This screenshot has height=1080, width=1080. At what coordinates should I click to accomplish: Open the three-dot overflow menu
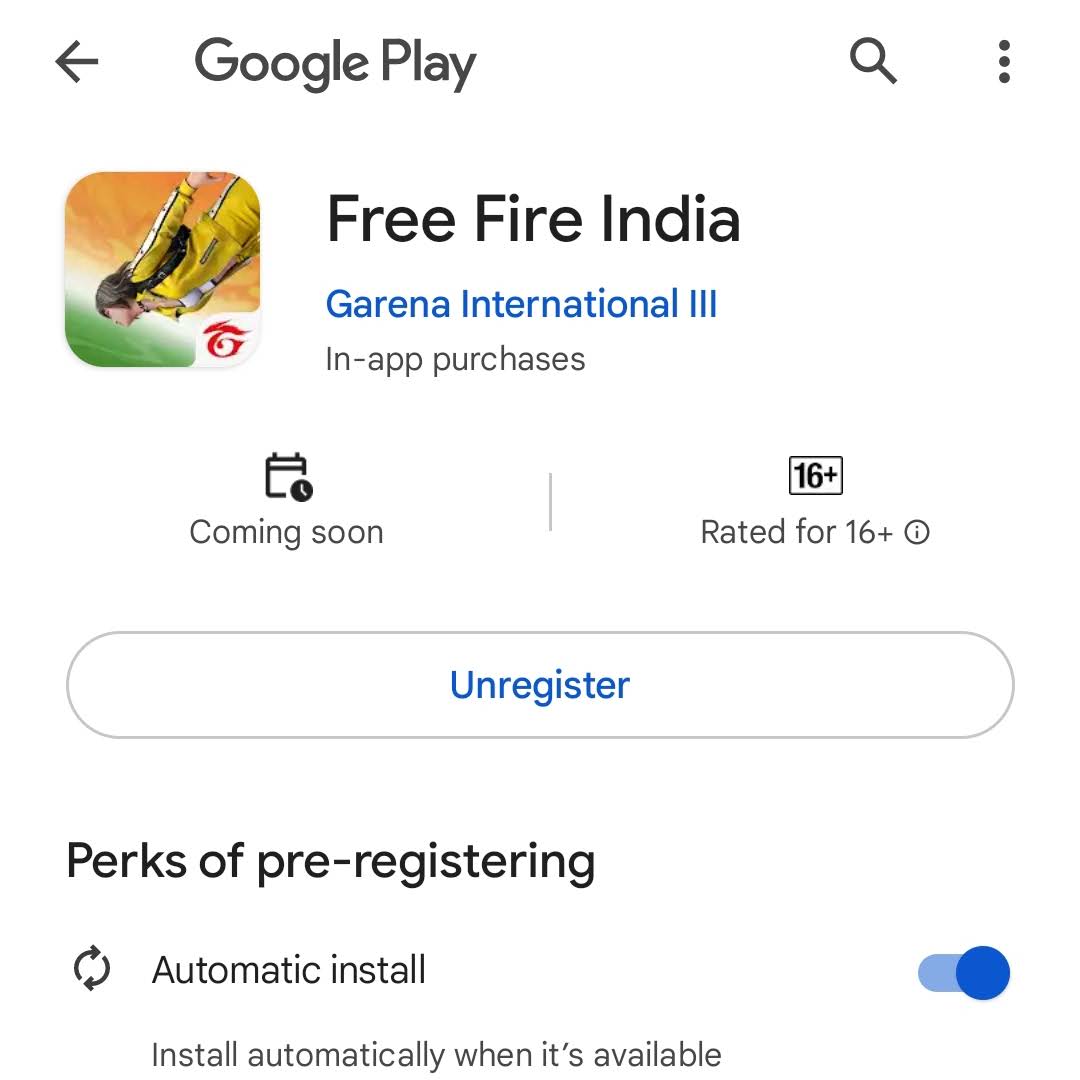tap(1004, 62)
